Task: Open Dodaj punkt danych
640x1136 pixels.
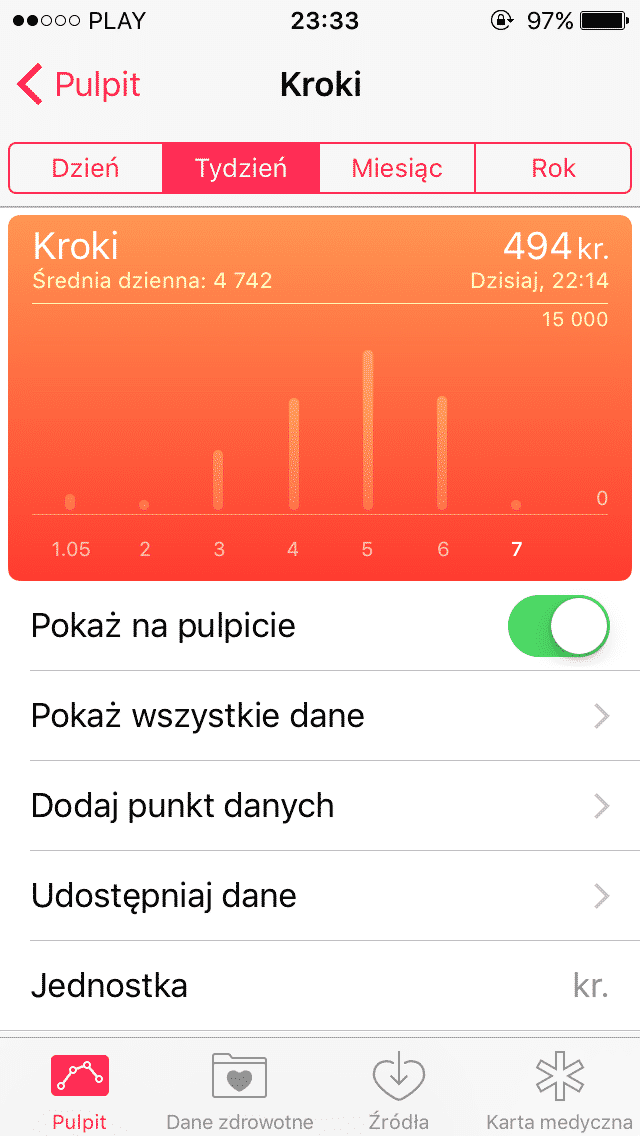Action: tap(320, 806)
